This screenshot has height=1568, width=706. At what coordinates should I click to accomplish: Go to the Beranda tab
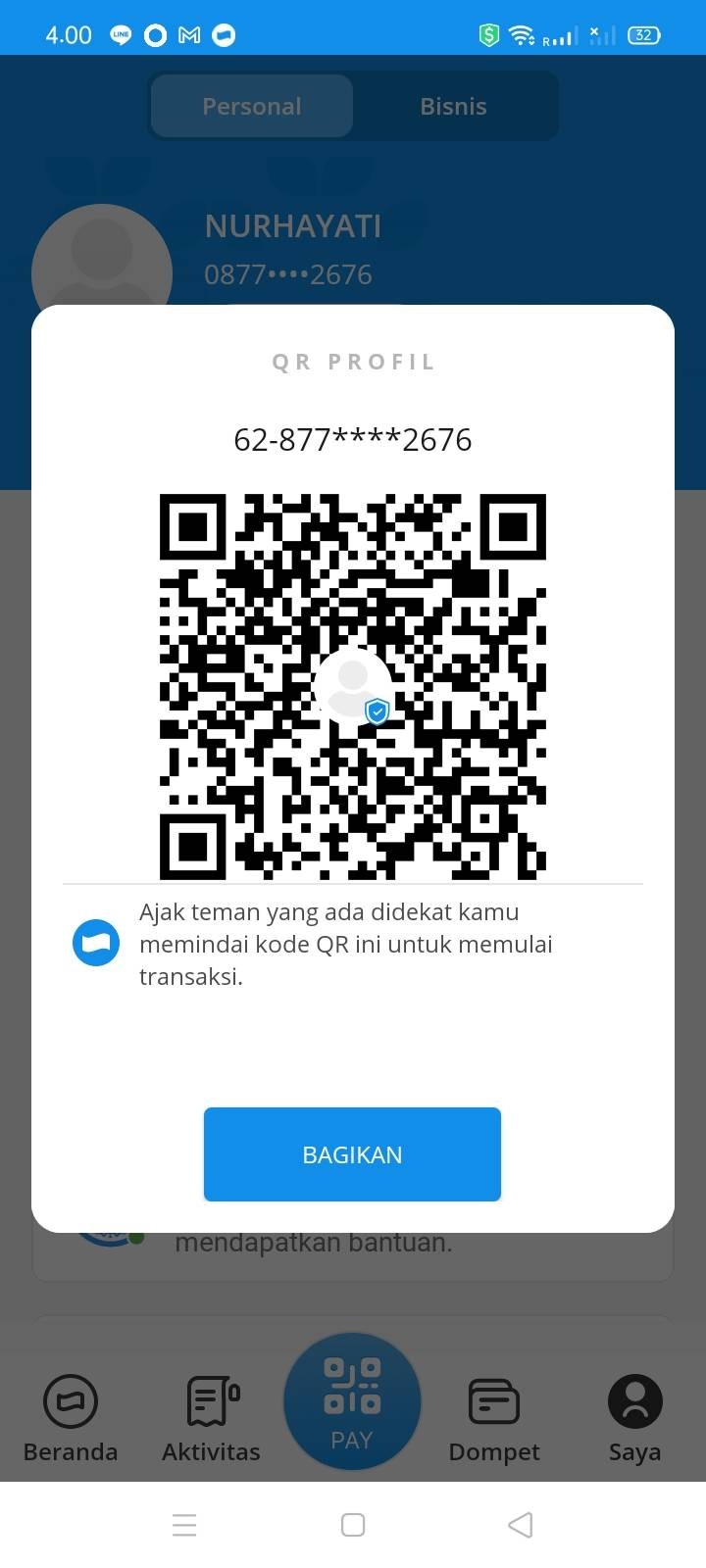point(71,1417)
